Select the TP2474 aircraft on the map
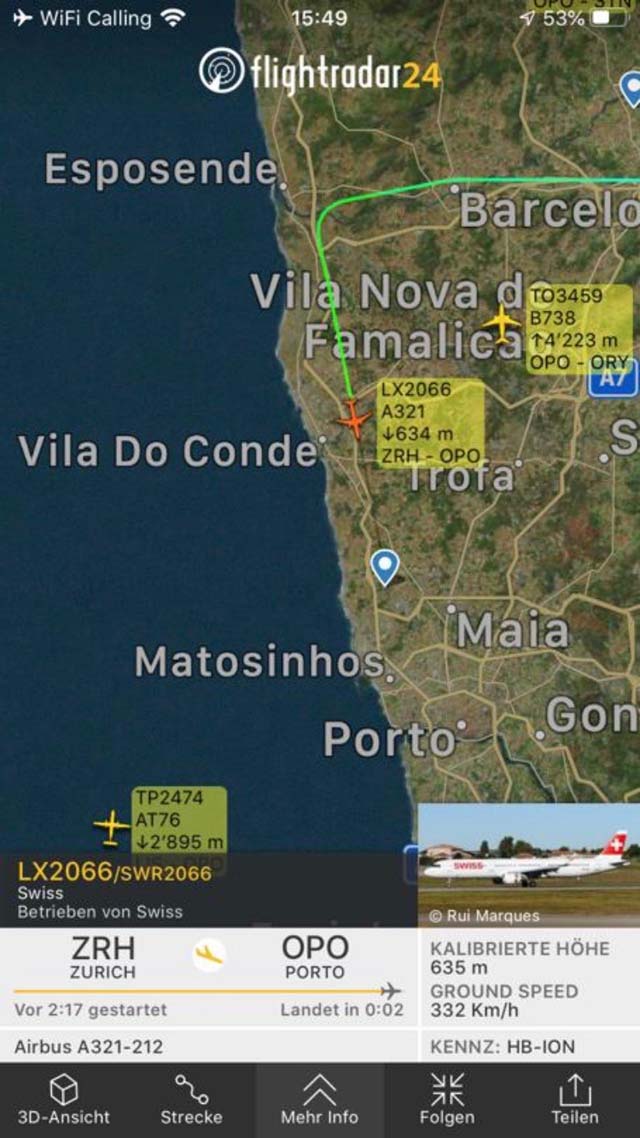The width and height of the screenshot is (640, 1138). click(112, 826)
